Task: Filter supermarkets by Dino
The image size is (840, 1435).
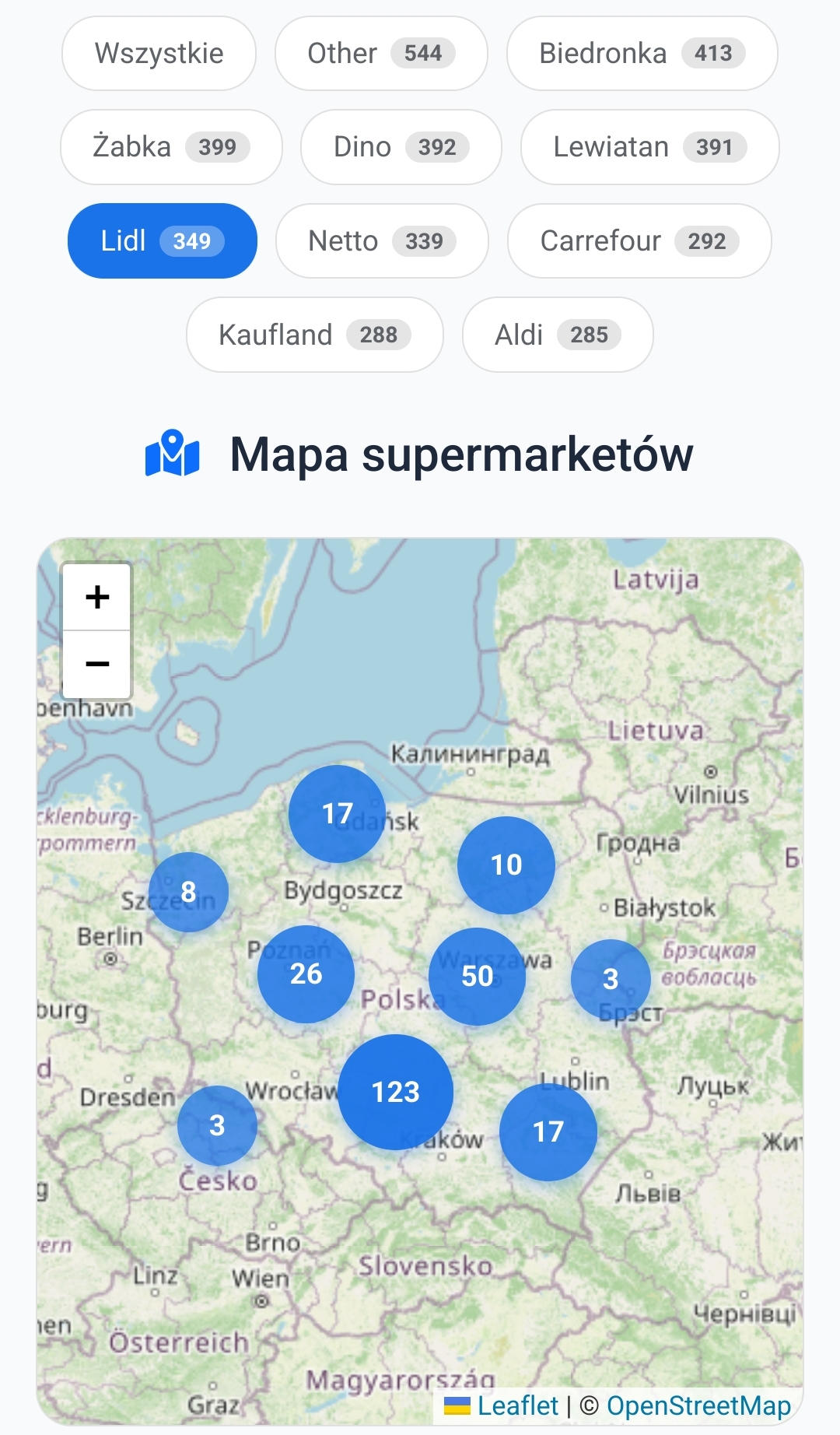Action: point(401,147)
